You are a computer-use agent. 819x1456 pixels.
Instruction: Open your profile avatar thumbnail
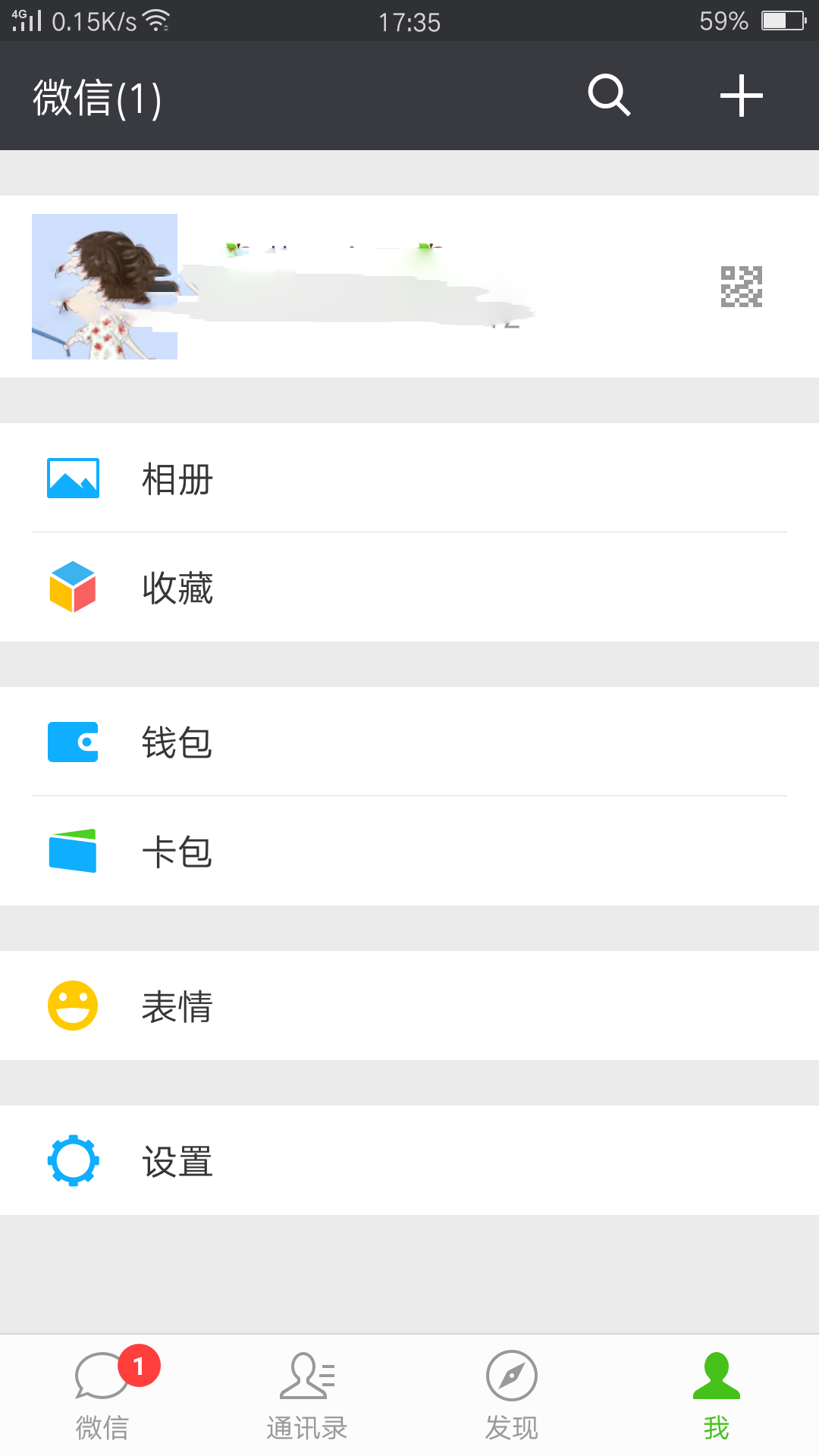point(105,287)
